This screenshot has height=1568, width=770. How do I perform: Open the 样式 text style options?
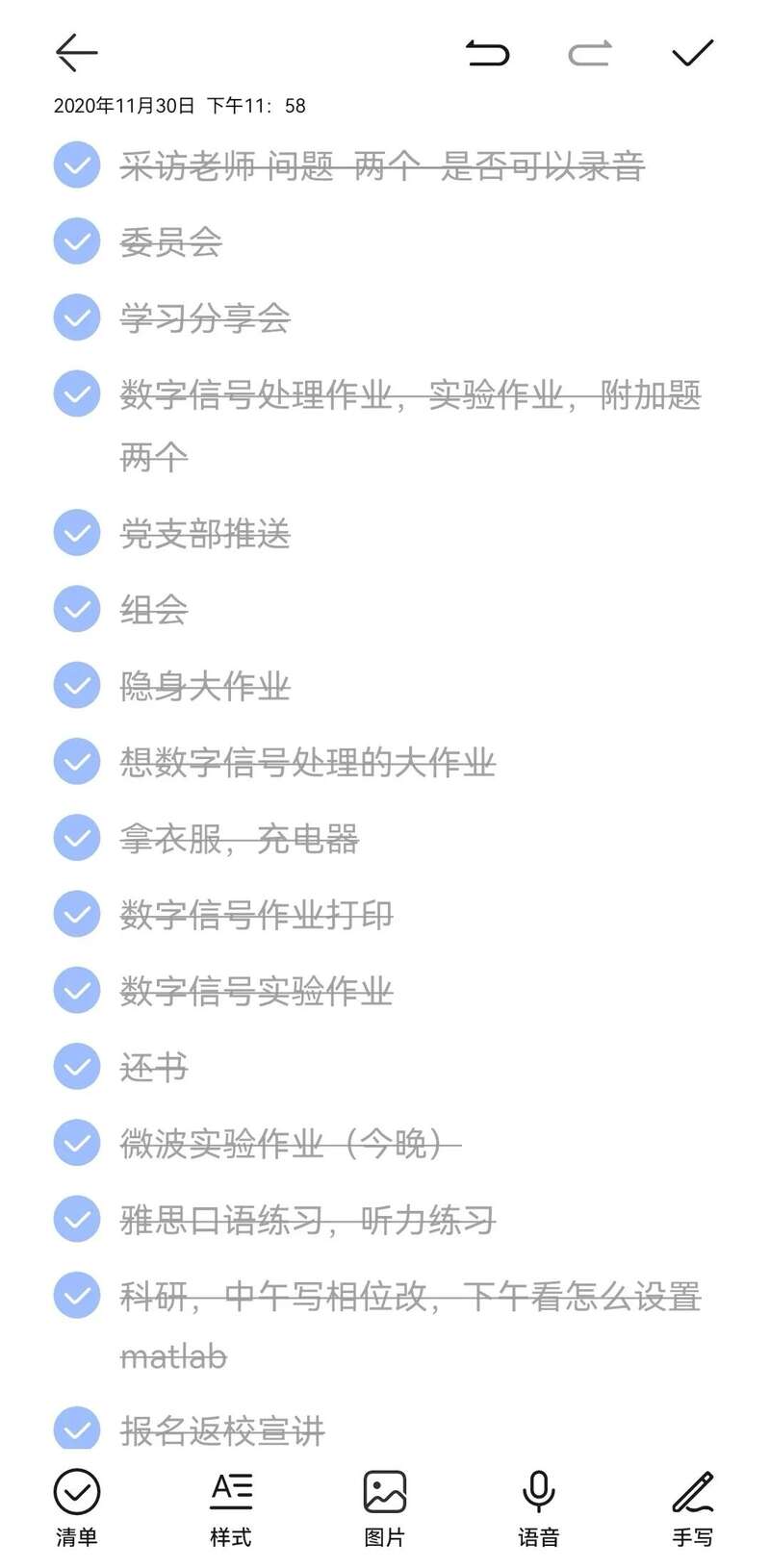(231, 1506)
